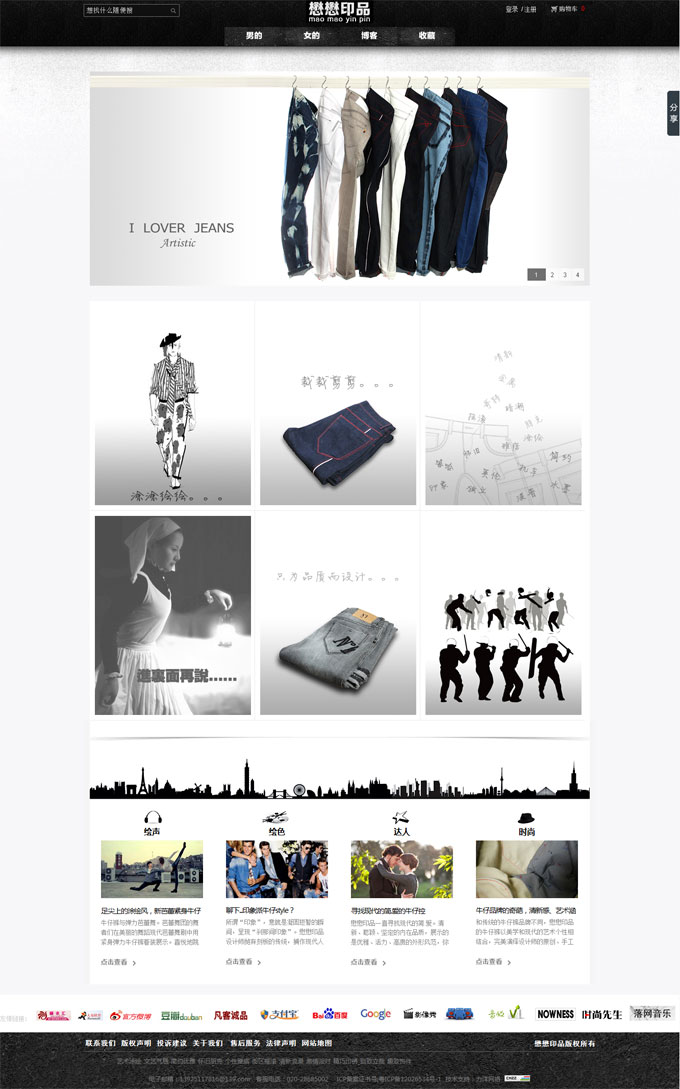This screenshot has height=1089, width=680.
Task: Switch to the 男的 menu tab
Action: [x=254, y=36]
